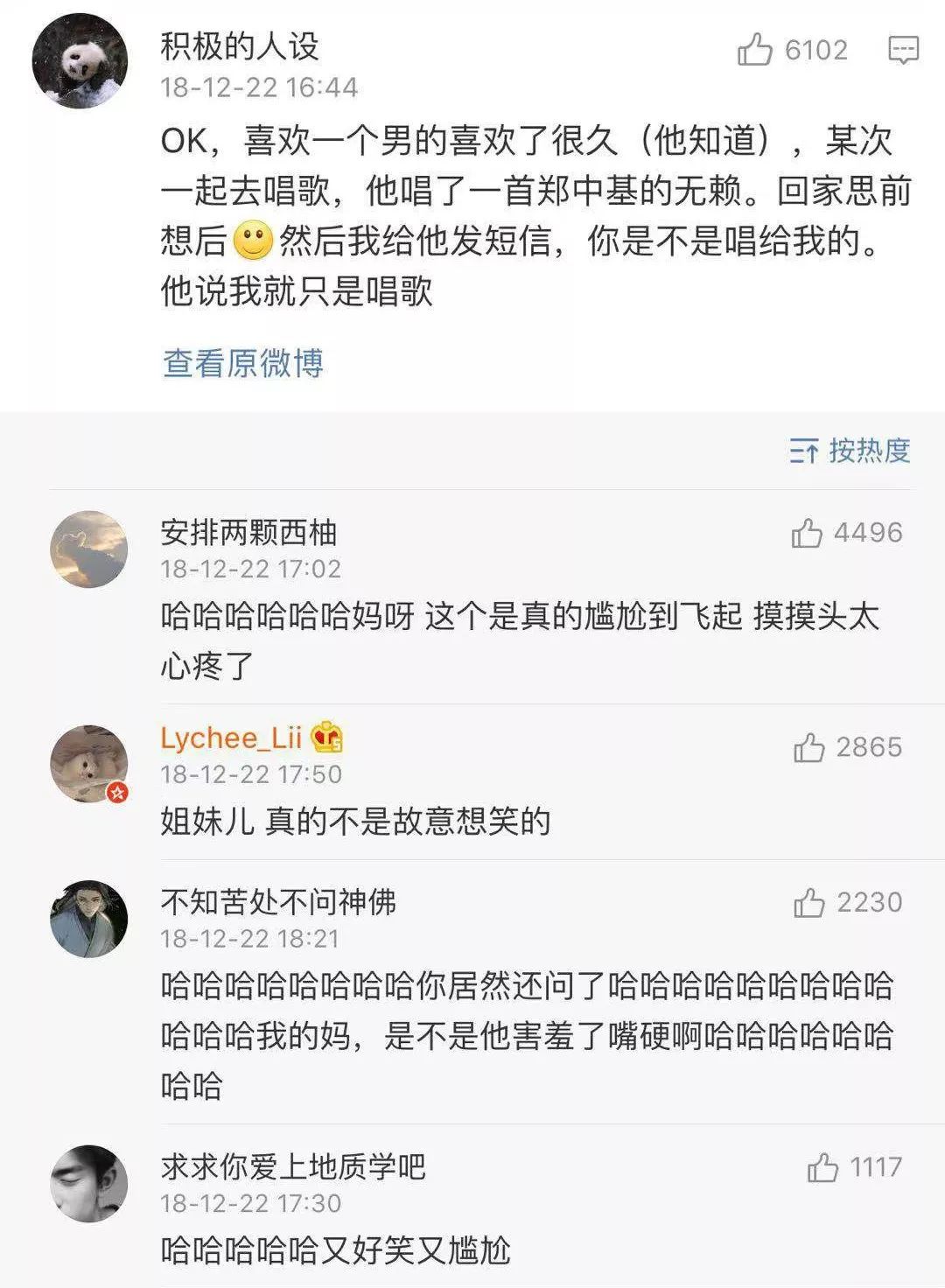
Task: Open the 查看原微博 link
Action: pos(243,363)
